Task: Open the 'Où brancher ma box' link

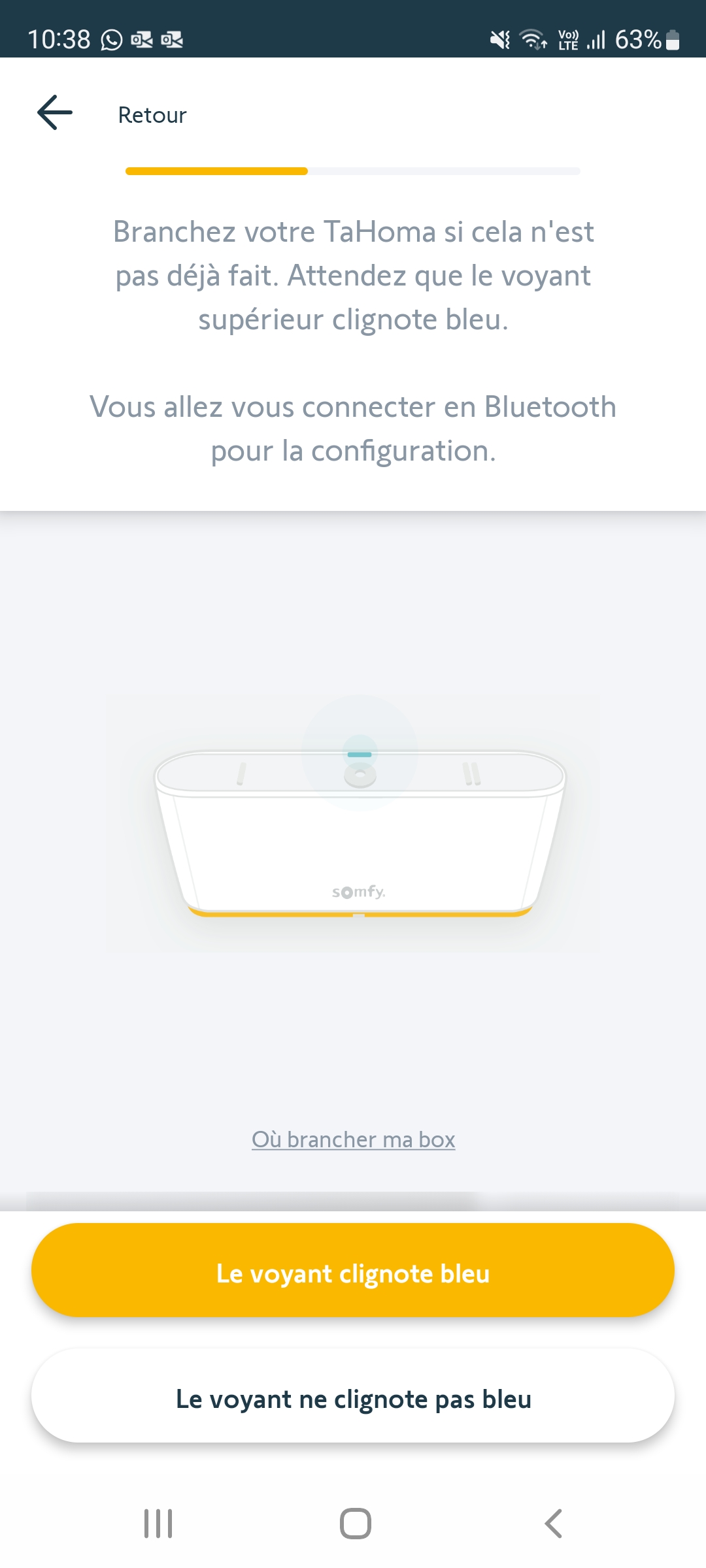Action: pyautogui.click(x=353, y=1139)
